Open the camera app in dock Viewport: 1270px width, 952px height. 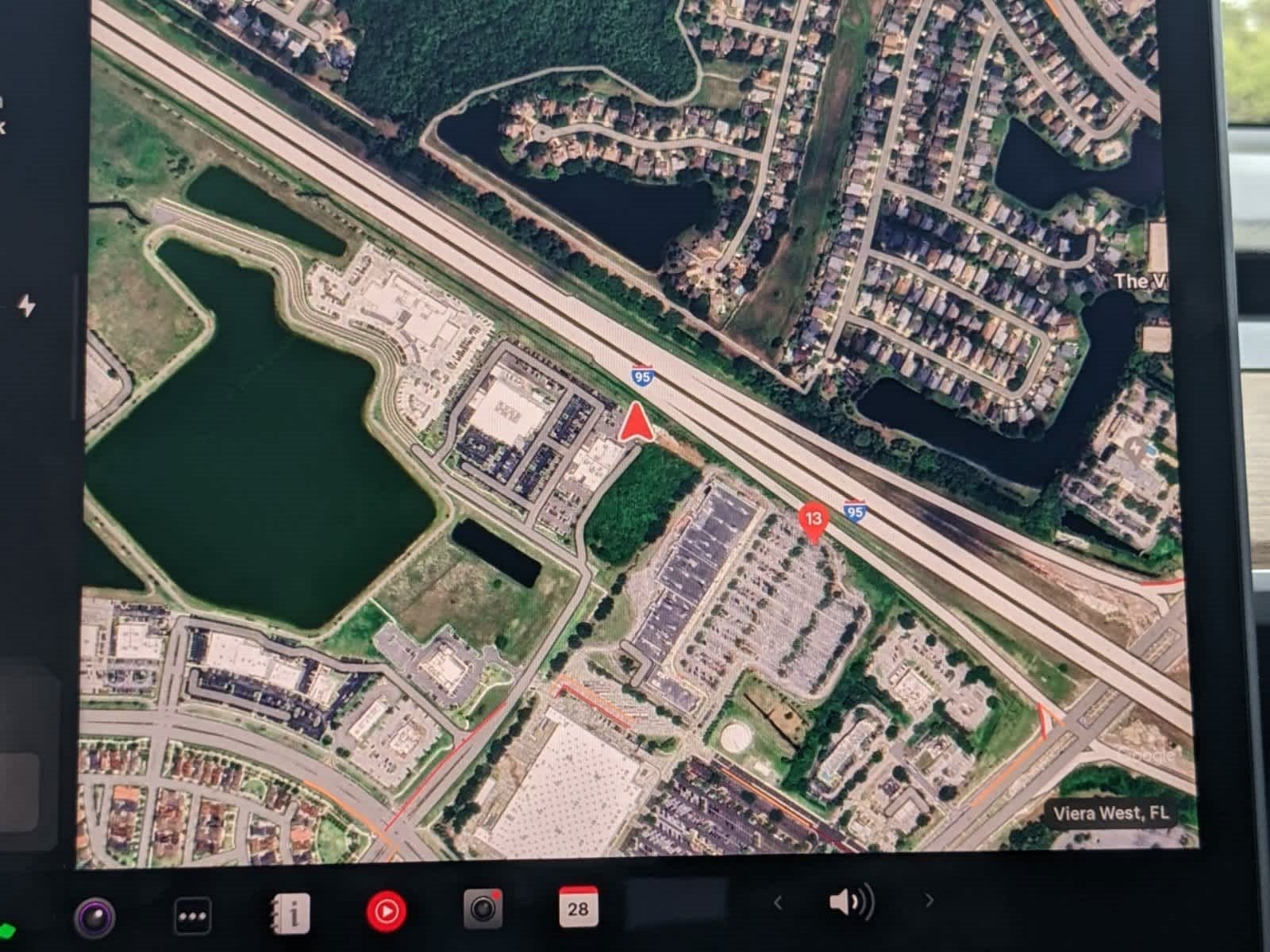pos(94,918)
